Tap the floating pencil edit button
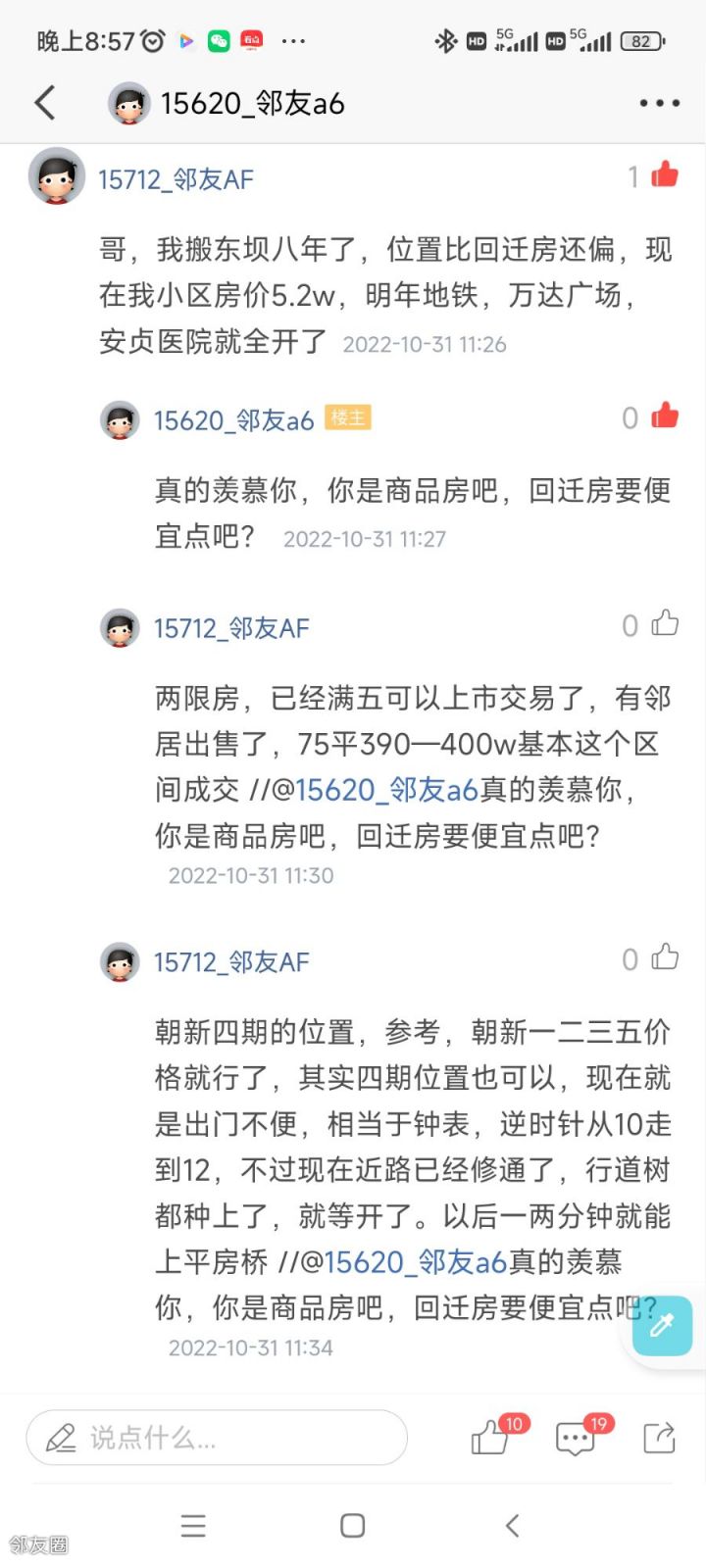Screen dimensions: 706x1568 (x=662, y=1326)
